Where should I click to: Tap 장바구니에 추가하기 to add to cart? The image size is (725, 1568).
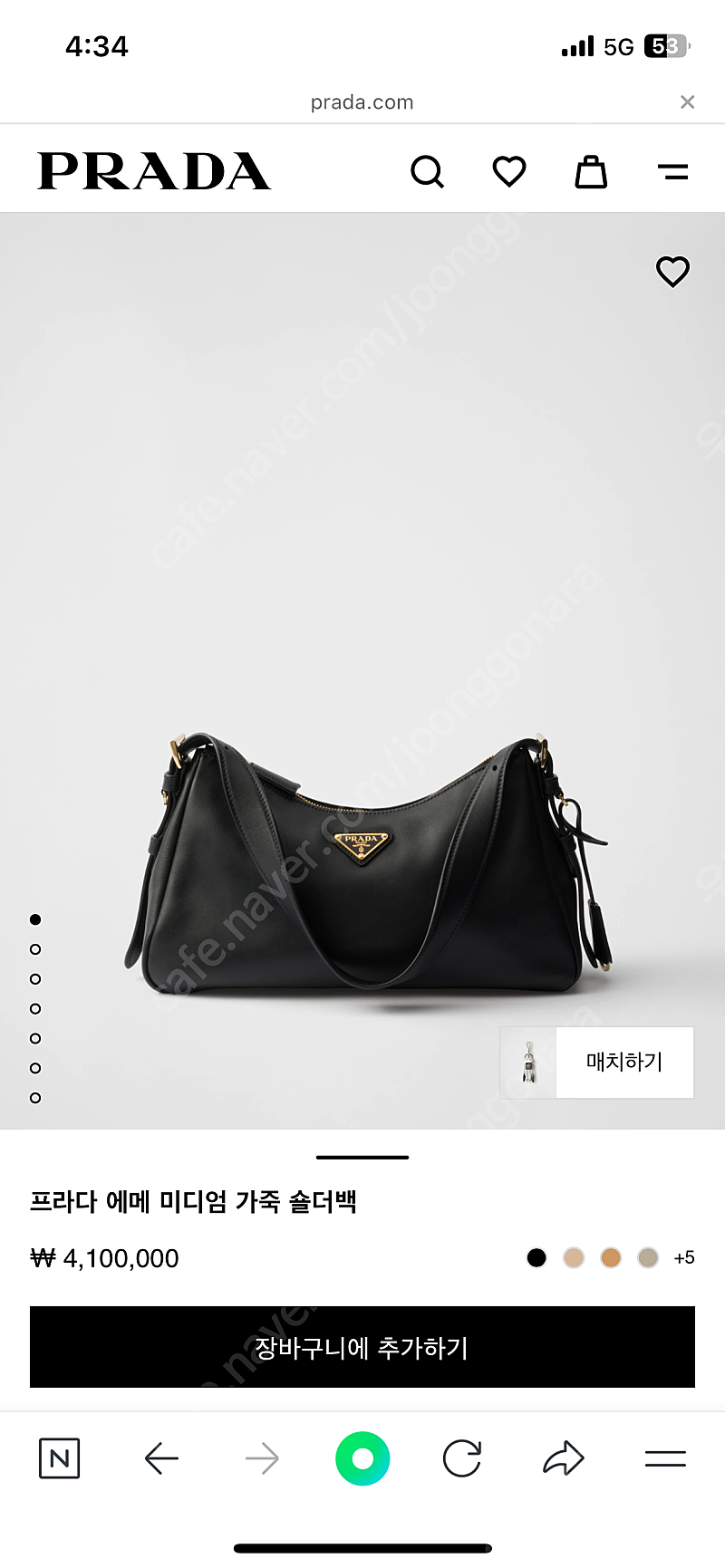[362, 1347]
